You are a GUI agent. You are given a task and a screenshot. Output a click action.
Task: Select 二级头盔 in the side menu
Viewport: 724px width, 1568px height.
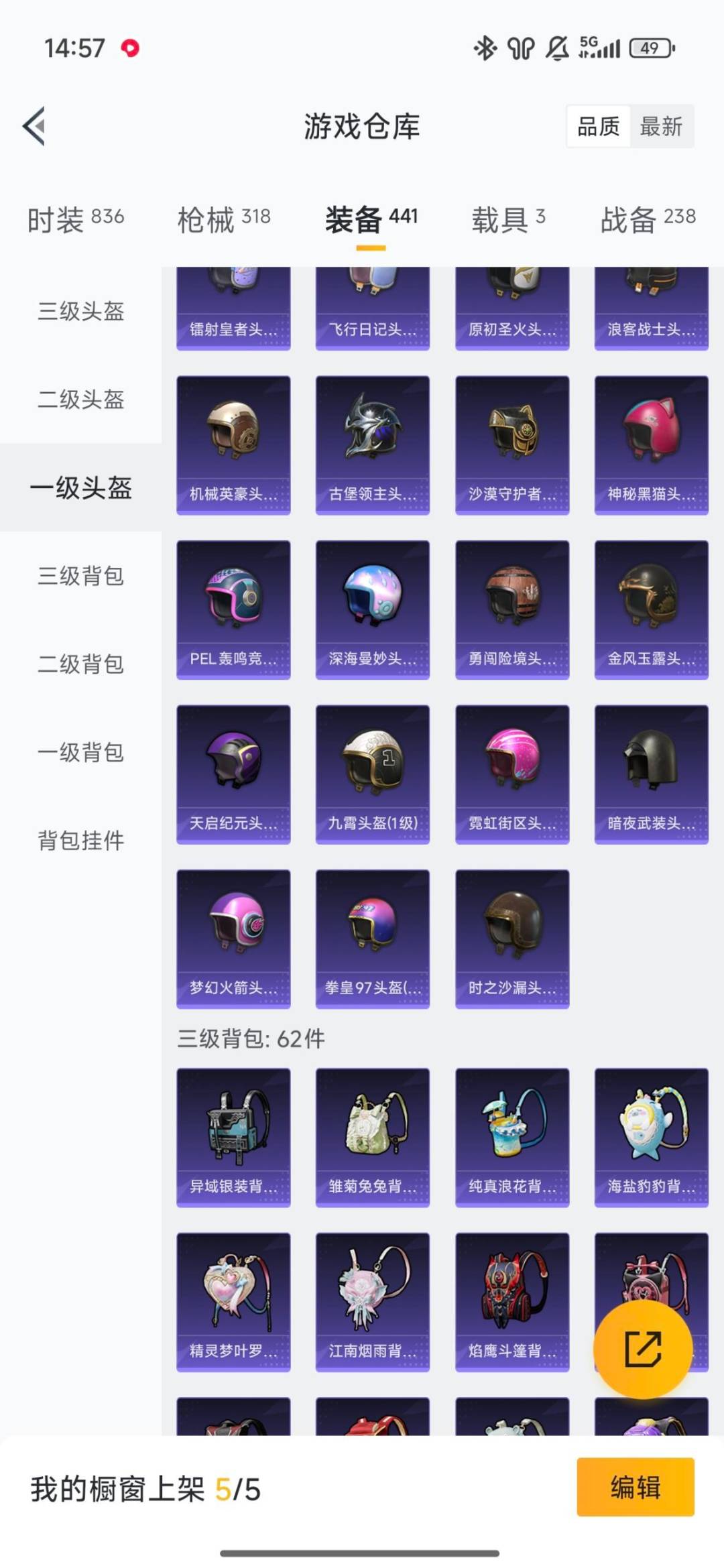[80, 400]
